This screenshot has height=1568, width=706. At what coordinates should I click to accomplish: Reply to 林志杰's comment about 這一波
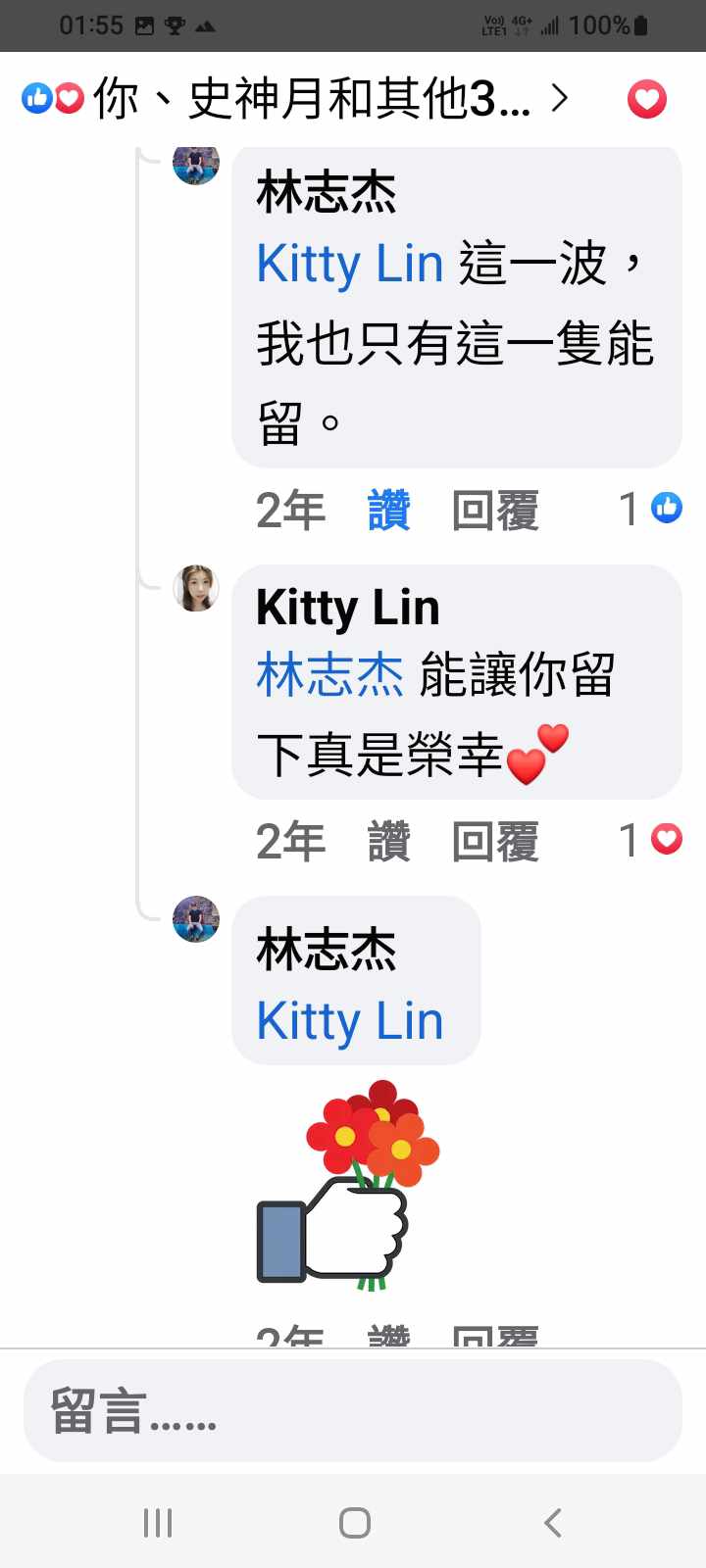[x=495, y=511]
